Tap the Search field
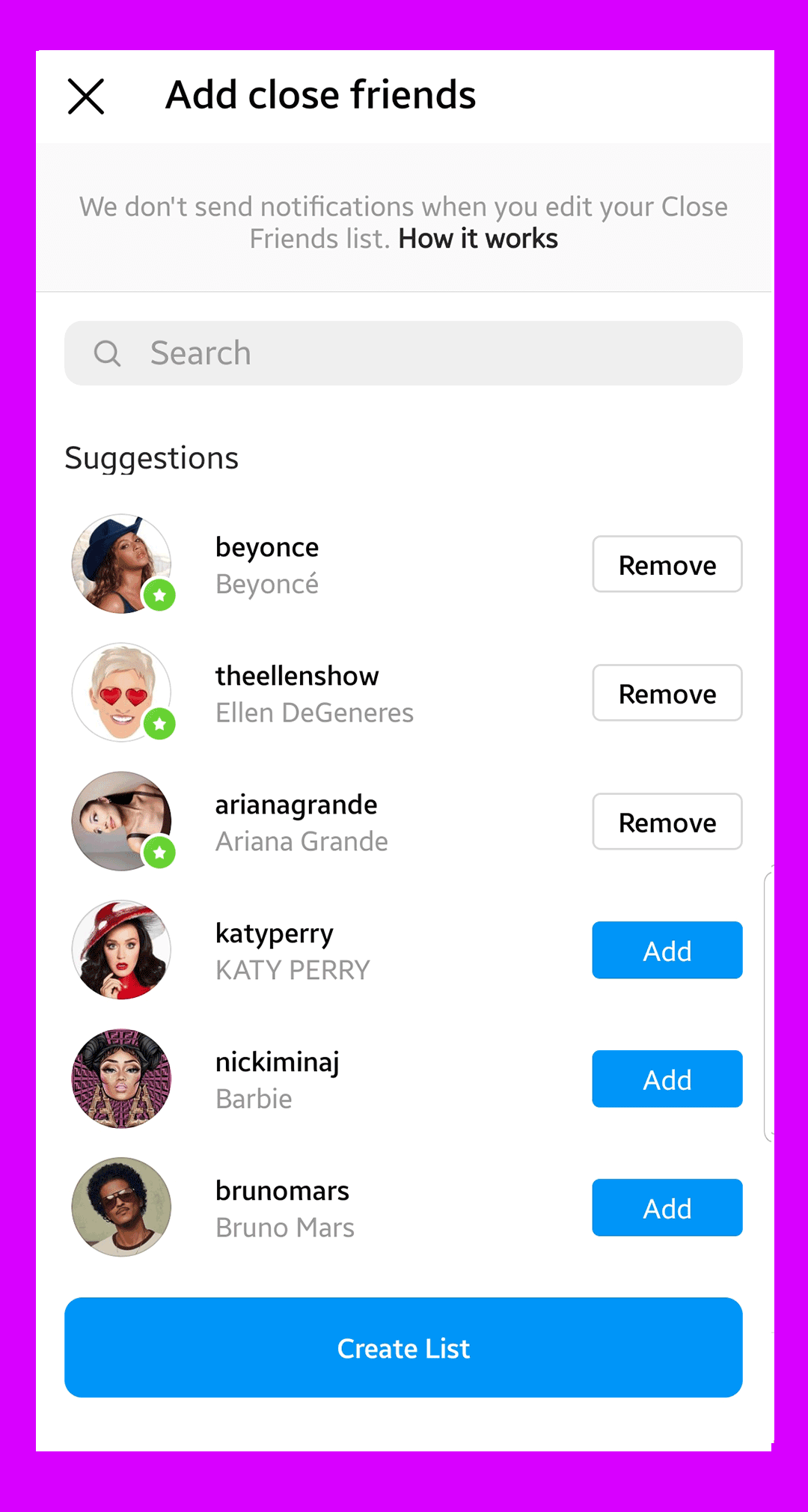This screenshot has height=1512, width=808. click(403, 353)
